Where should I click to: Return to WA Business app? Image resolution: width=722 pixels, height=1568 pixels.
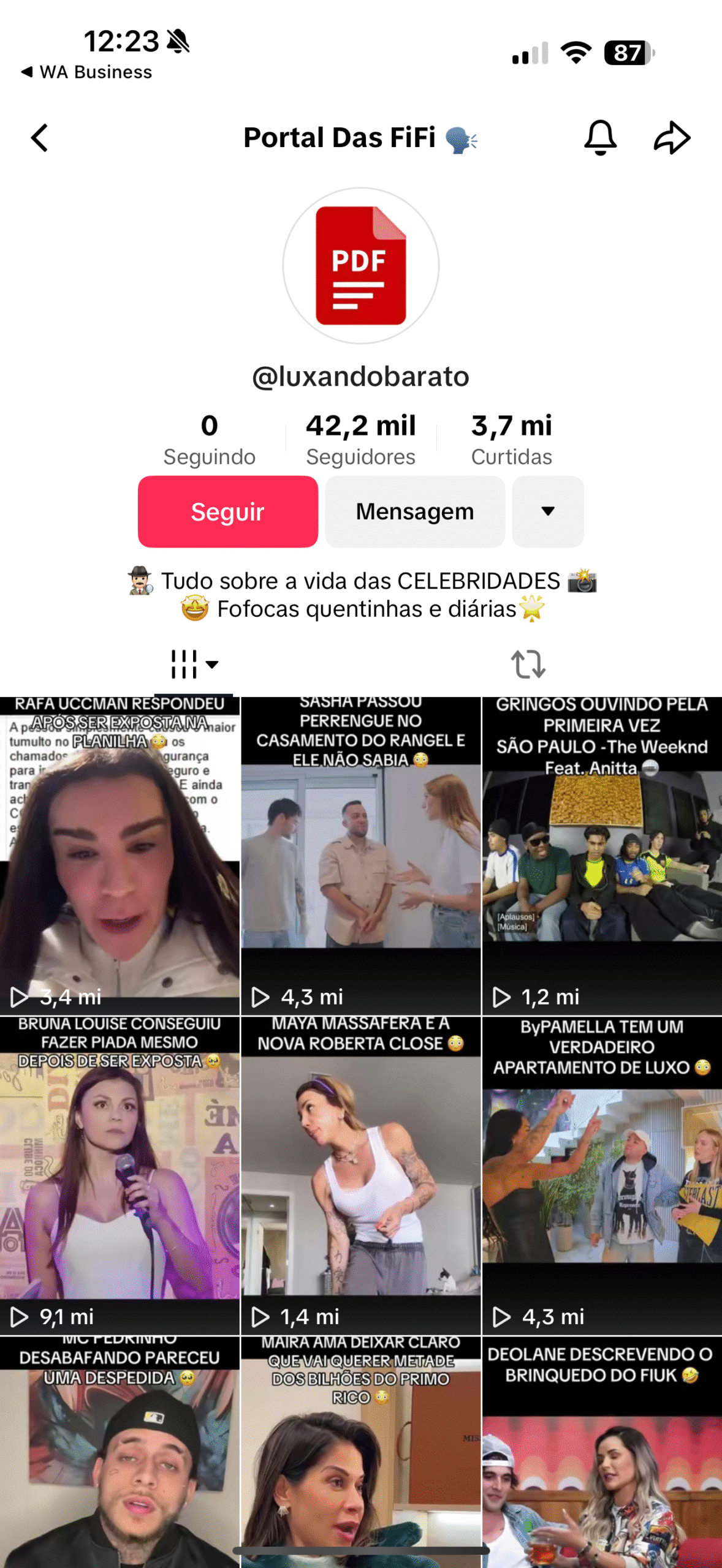tap(86, 72)
